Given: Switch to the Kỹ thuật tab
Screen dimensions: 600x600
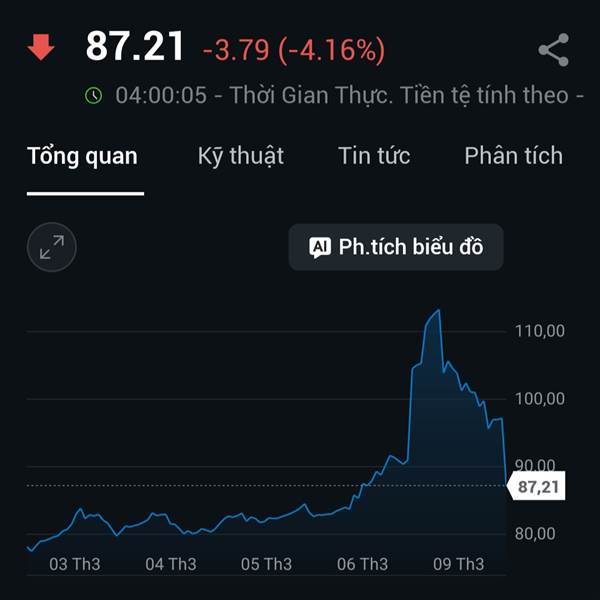Looking at the screenshot, I should tap(240, 156).
